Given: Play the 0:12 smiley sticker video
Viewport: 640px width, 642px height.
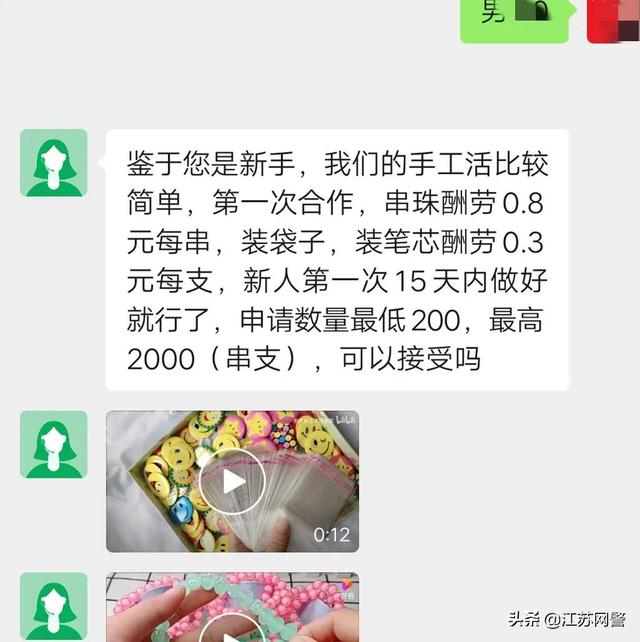Looking at the screenshot, I should click(x=232, y=481).
